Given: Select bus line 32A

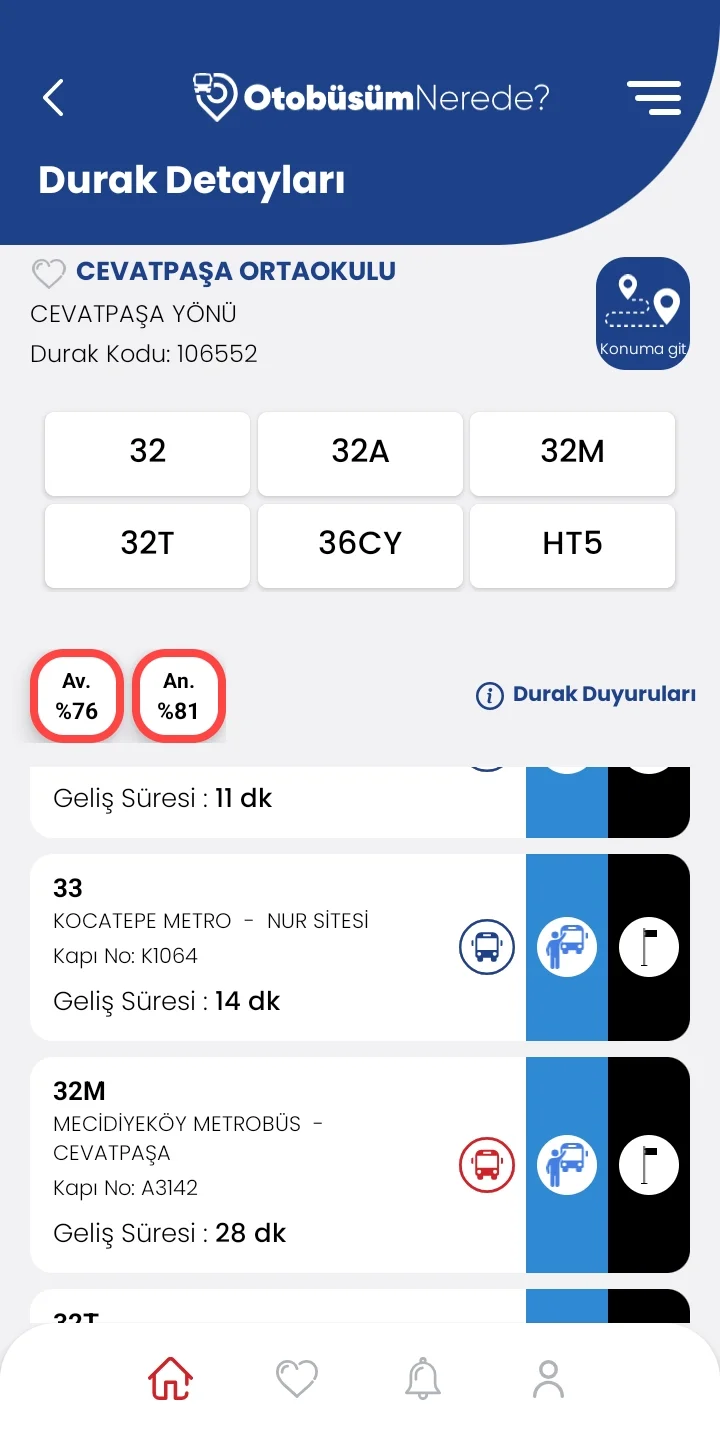Looking at the screenshot, I should (x=360, y=452).
